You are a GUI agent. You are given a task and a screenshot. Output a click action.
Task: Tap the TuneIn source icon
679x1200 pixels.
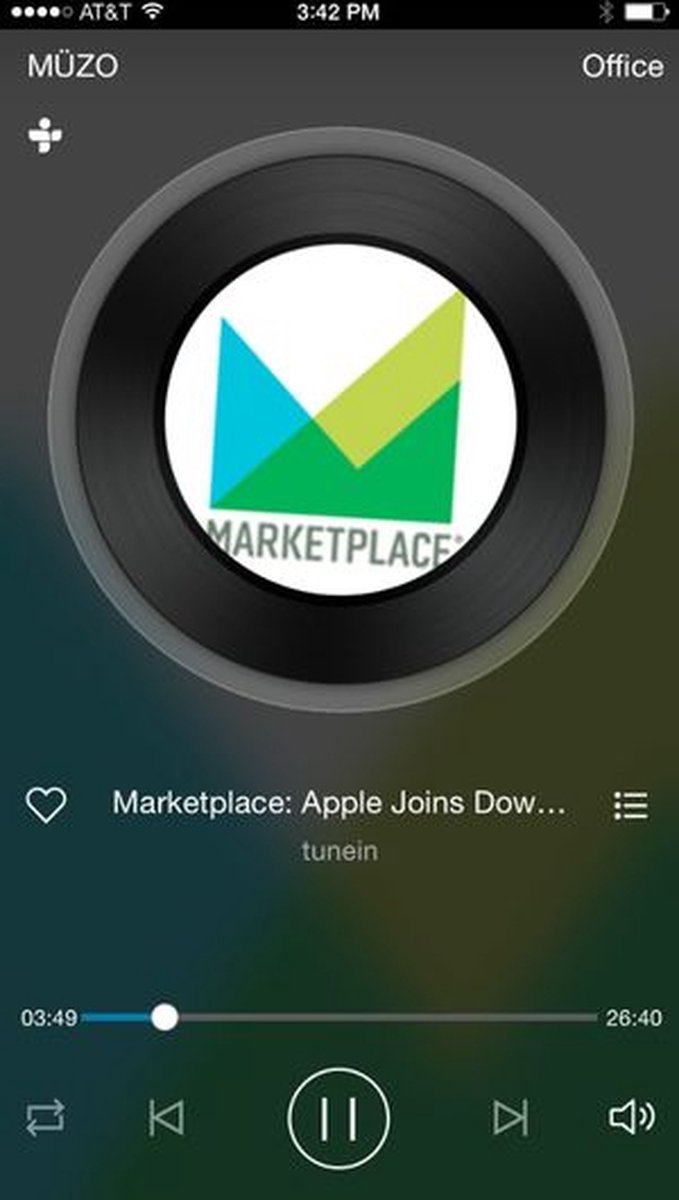pyautogui.click(x=44, y=135)
